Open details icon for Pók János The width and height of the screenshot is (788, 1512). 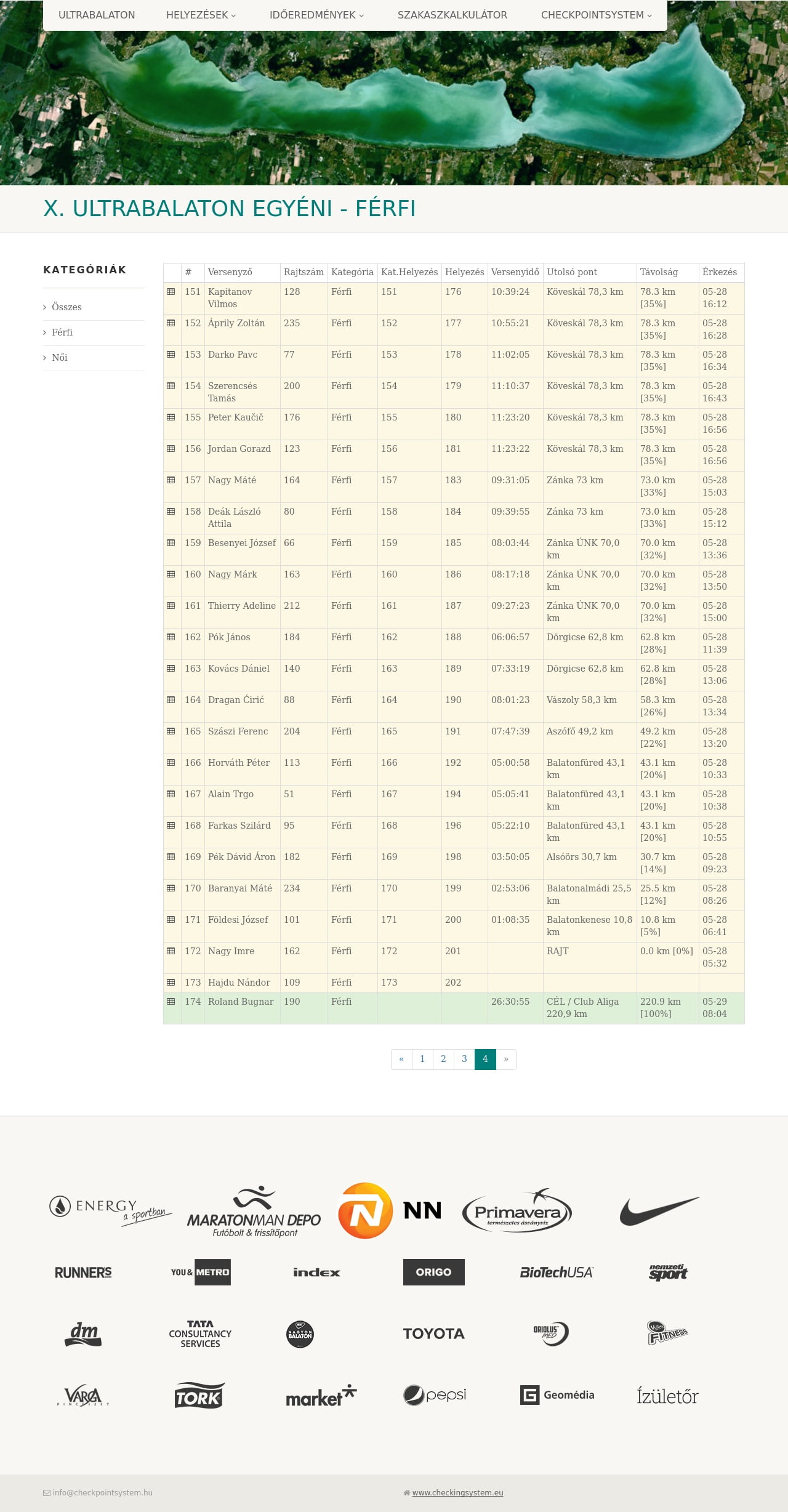click(x=171, y=637)
